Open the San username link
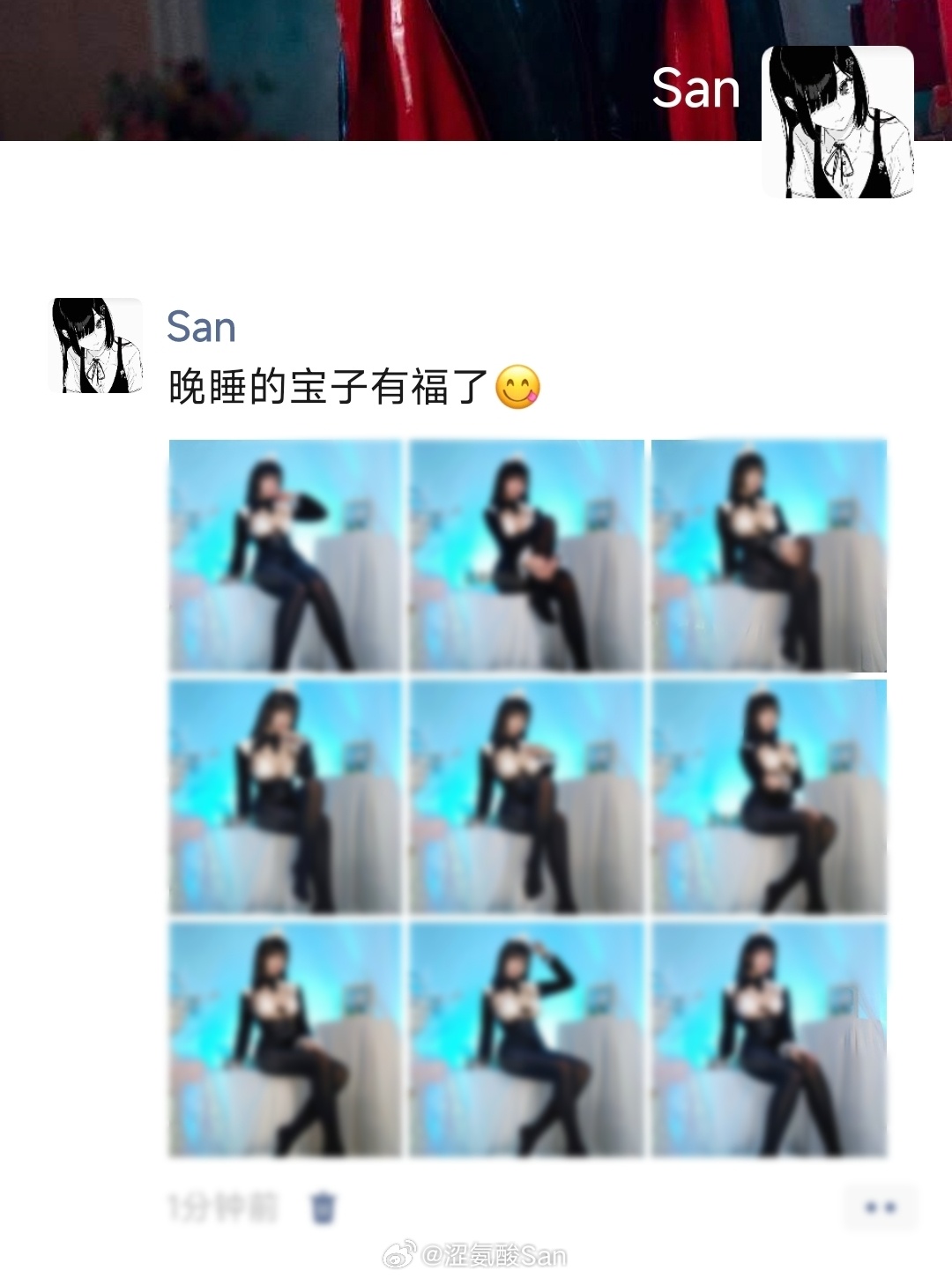 pos(201,327)
